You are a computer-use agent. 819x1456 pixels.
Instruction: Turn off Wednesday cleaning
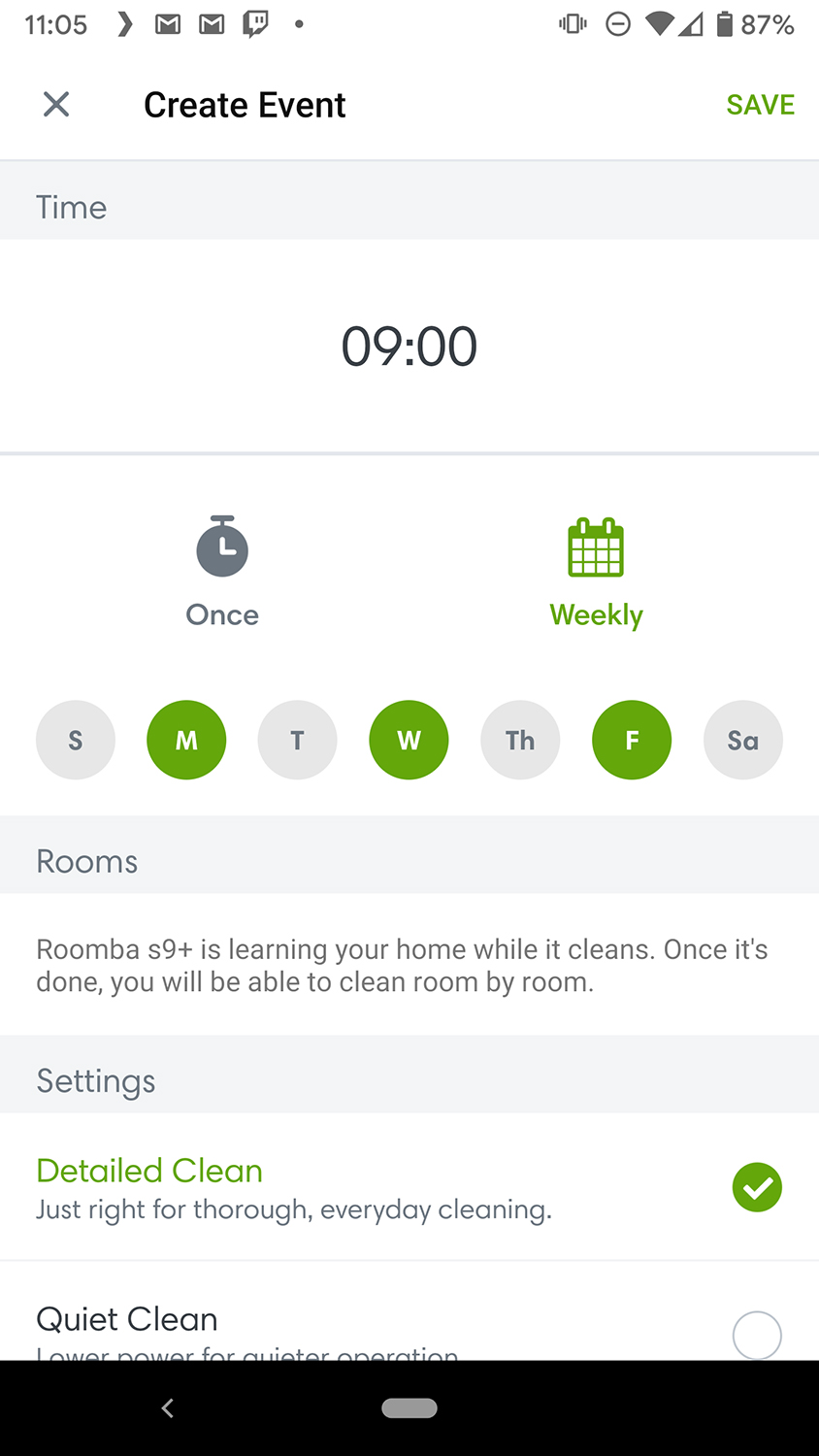pos(409,740)
